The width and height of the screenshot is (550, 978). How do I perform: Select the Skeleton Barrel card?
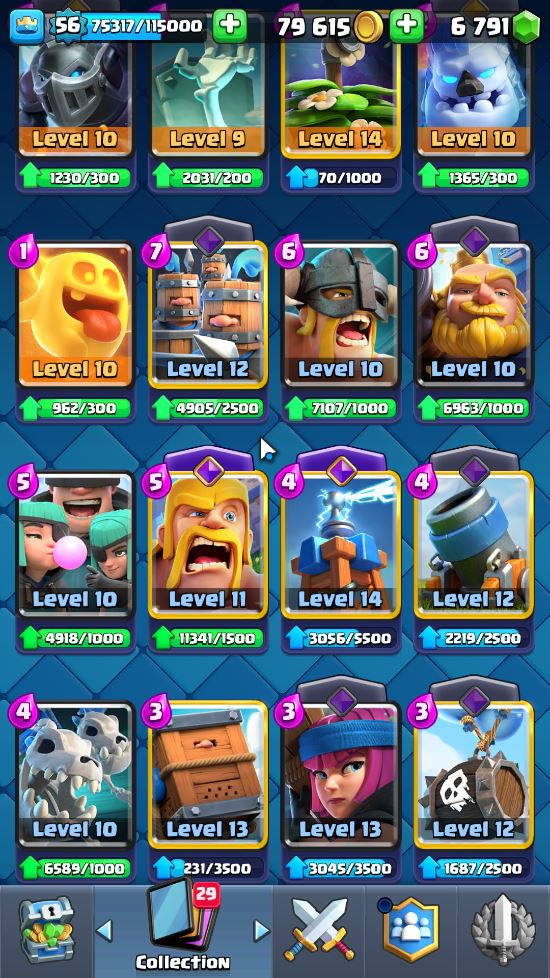point(473,775)
